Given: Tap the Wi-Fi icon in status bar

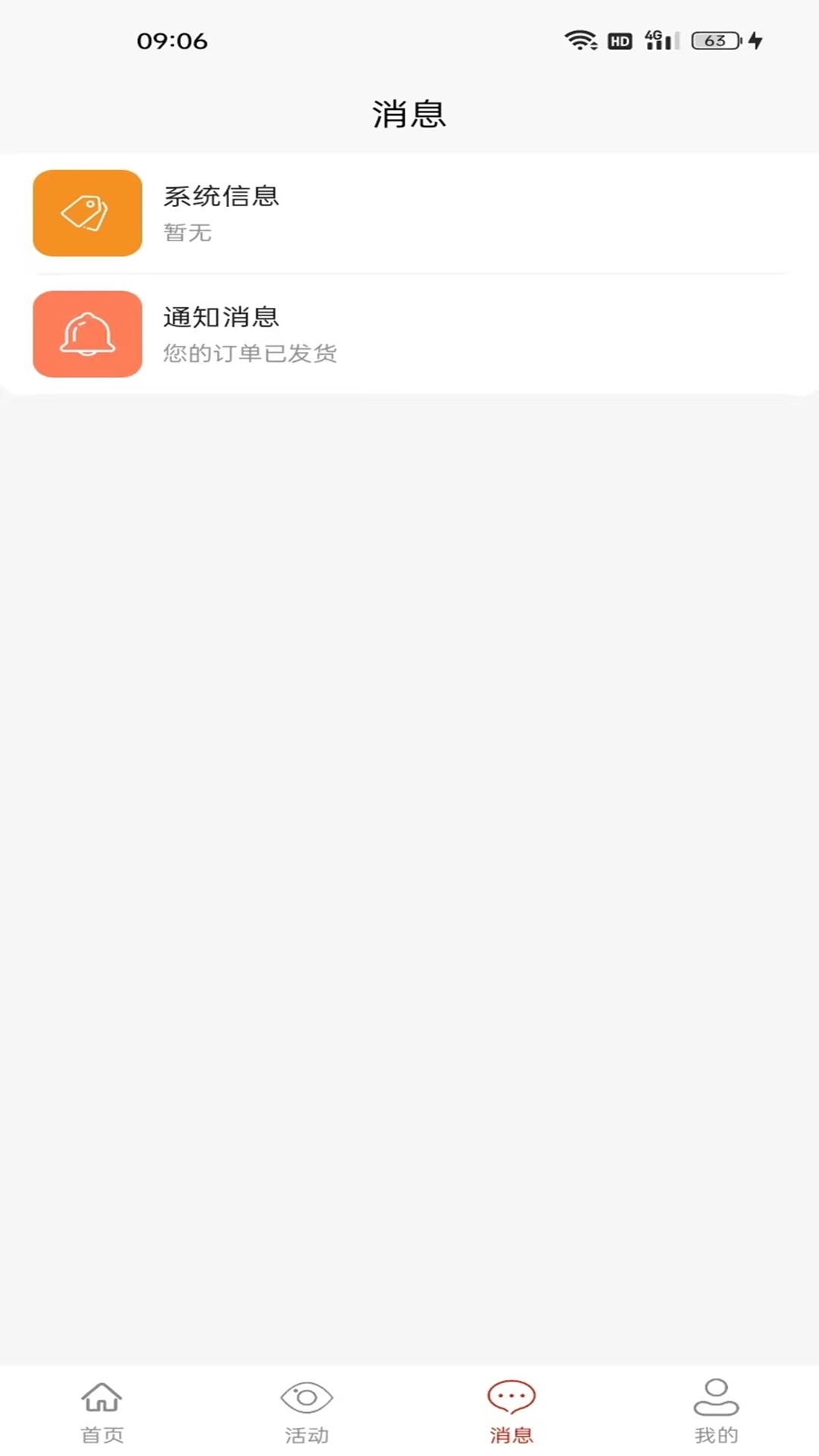Looking at the screenshot, I should click(x=579, y=40).
